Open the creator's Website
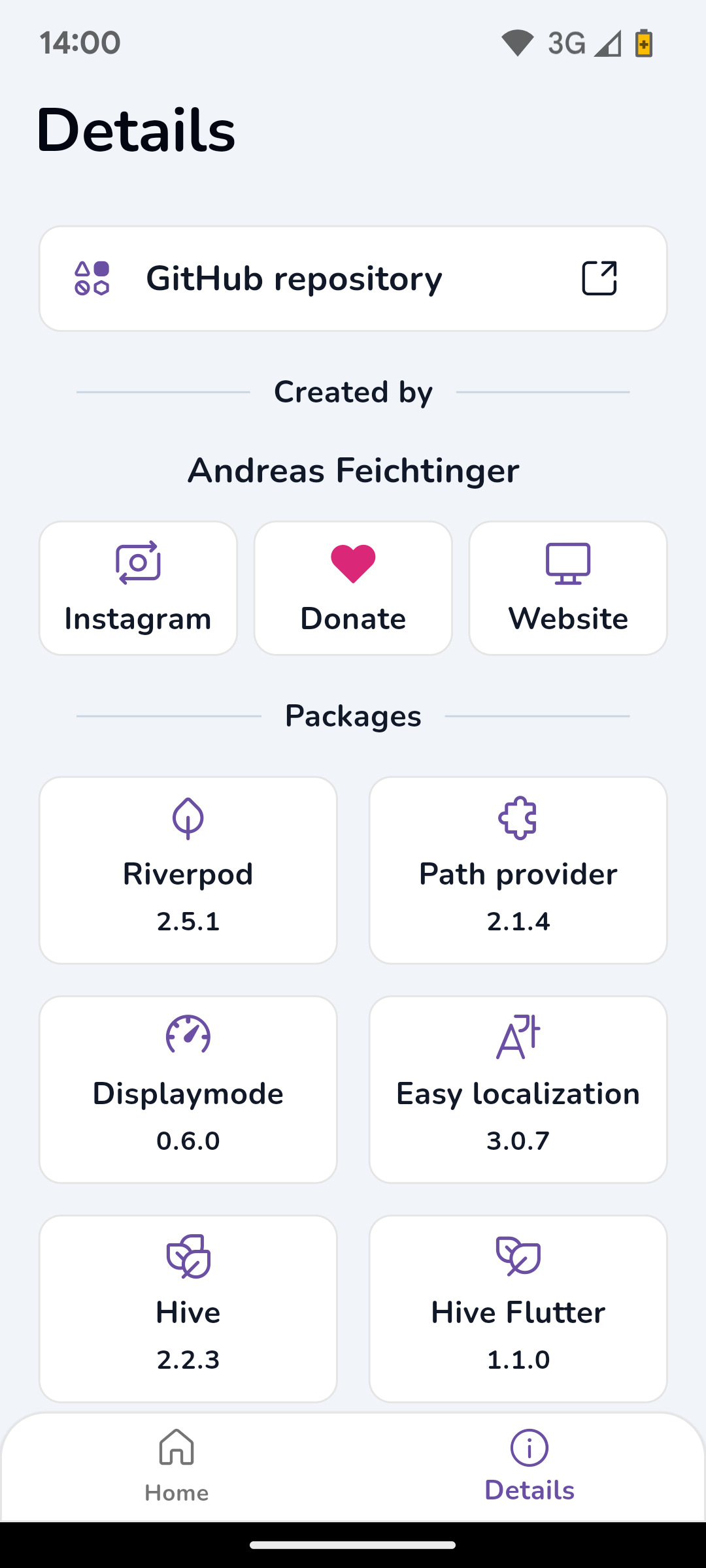Screen dimensions: 706x1568 tap(568, 588)
